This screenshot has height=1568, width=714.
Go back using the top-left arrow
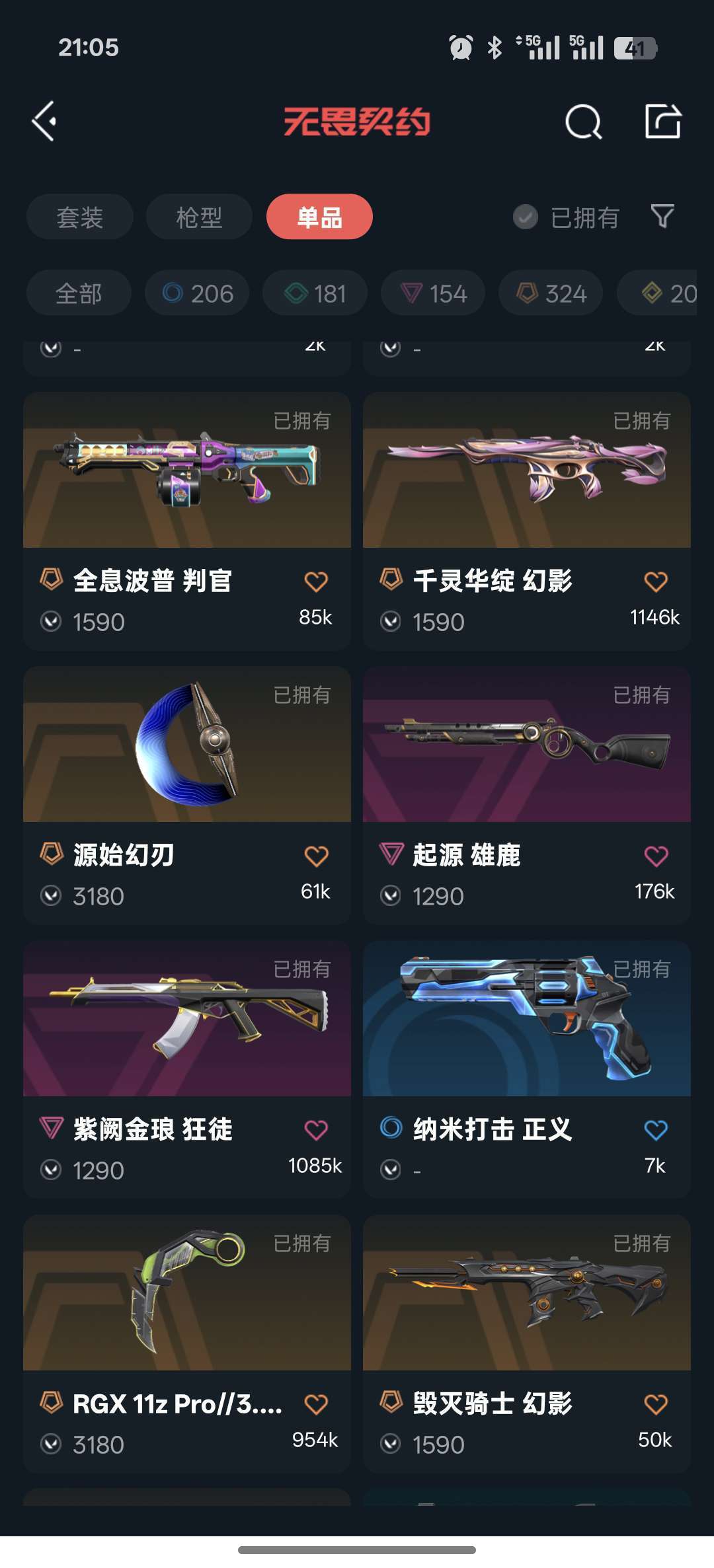point(44,122)
